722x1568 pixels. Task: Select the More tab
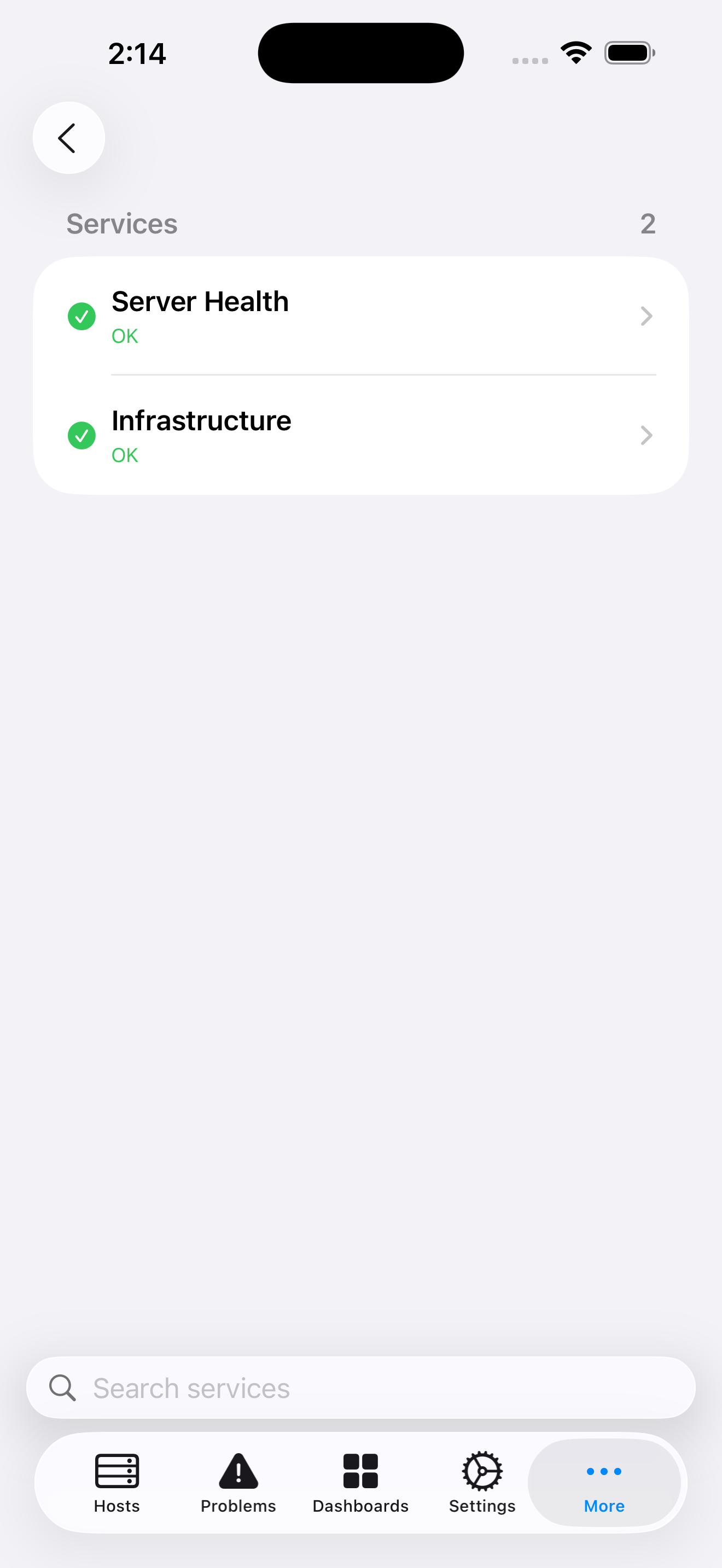click(604, 1483)
